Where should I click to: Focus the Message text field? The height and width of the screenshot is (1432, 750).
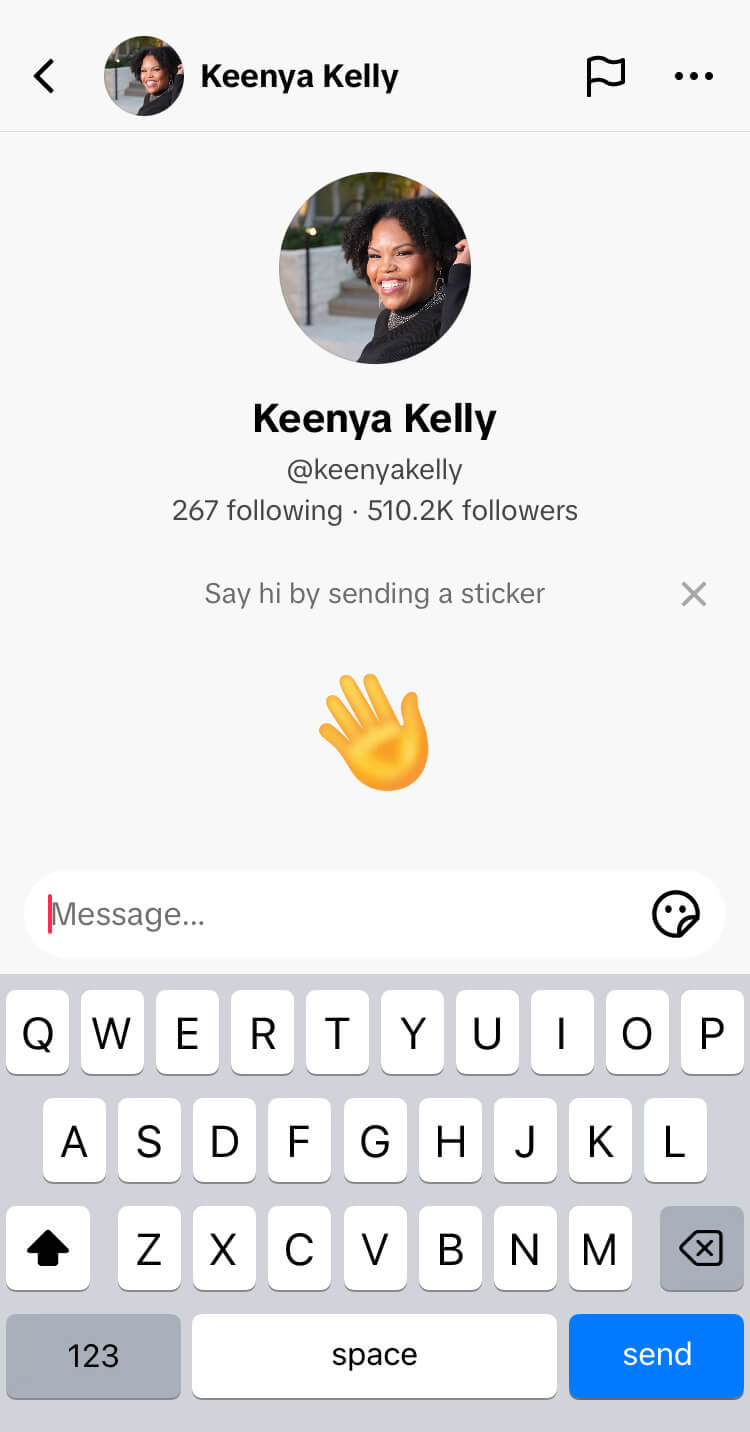(340, 914)
